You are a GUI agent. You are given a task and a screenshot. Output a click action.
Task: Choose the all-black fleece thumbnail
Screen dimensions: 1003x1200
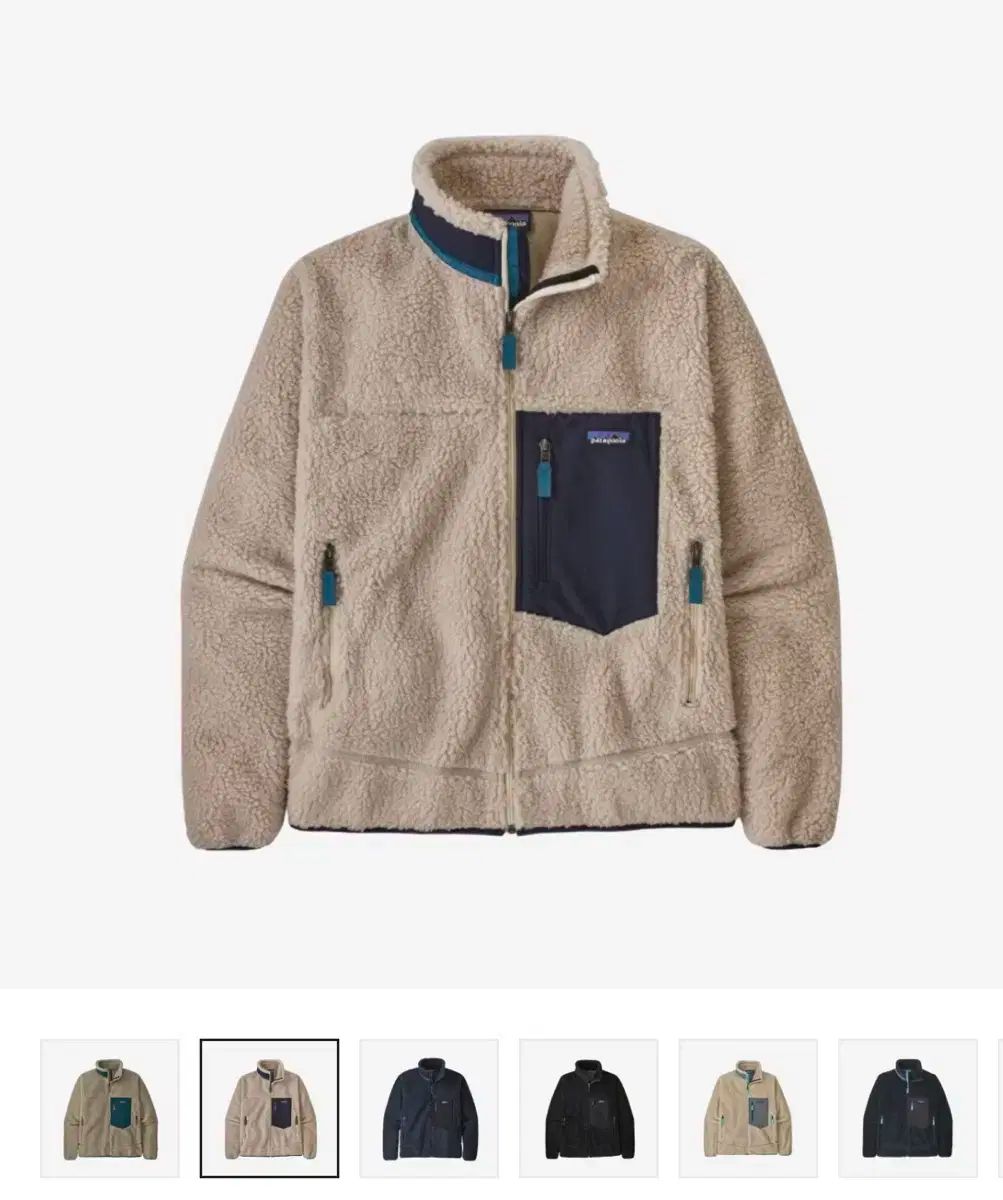coord(589,1108)
